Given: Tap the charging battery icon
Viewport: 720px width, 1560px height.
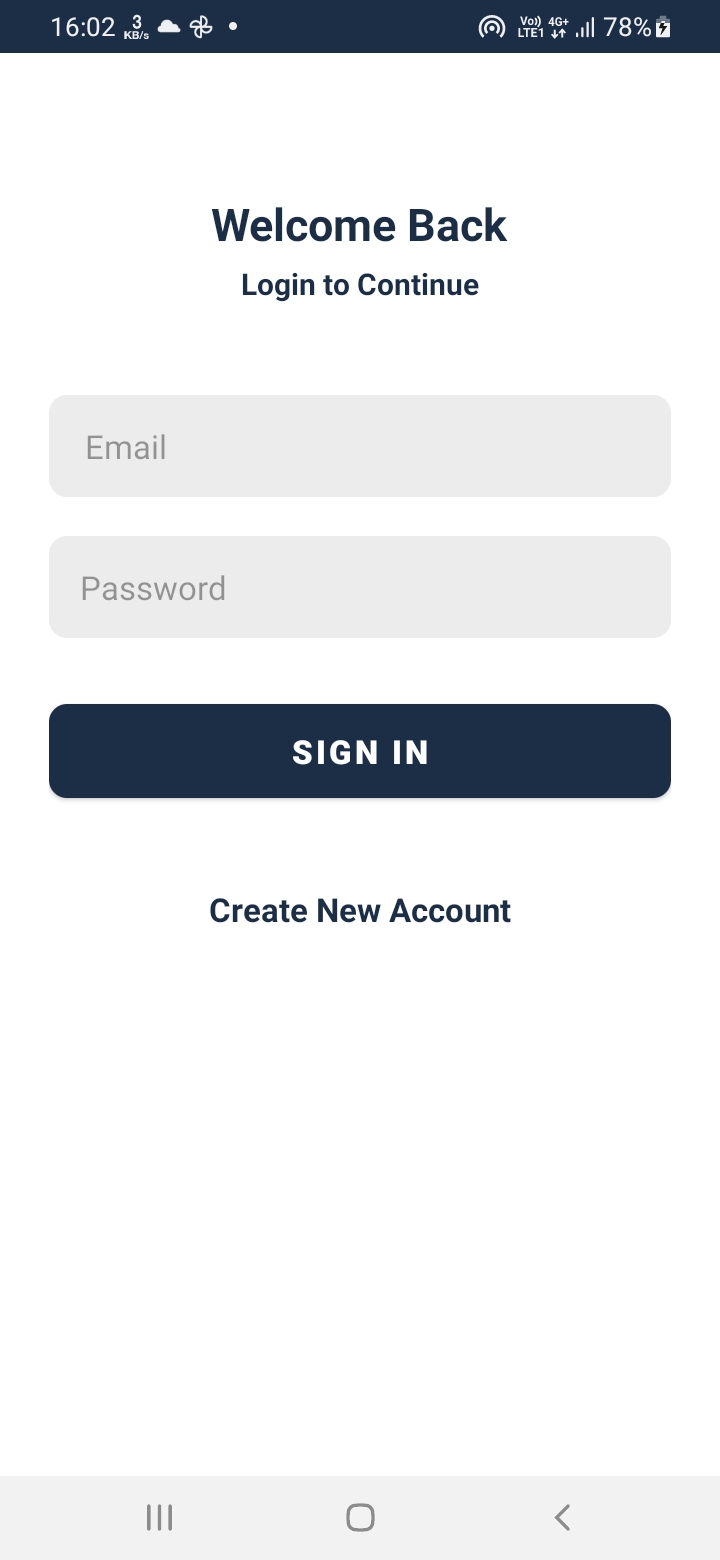Looking at the screenshot, I should coord(662,27).
